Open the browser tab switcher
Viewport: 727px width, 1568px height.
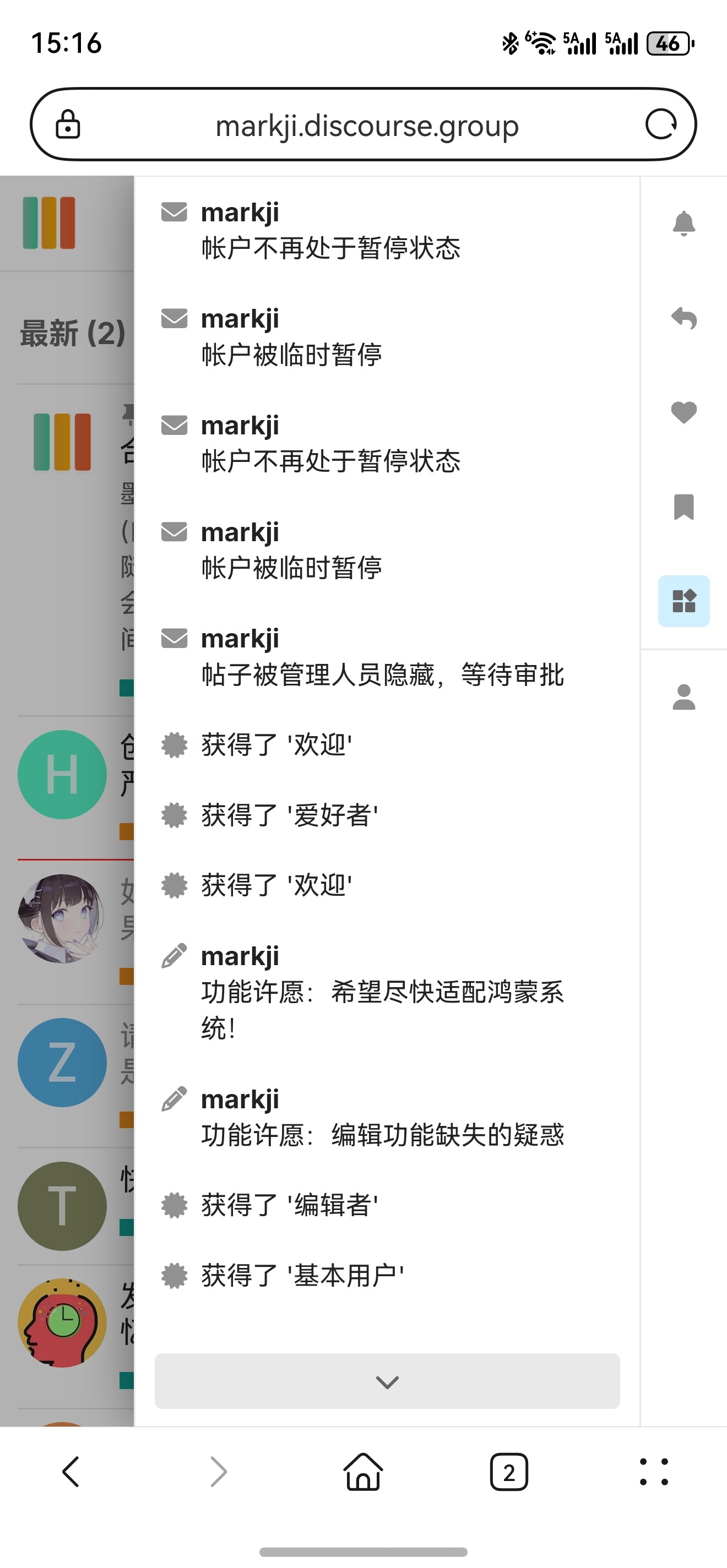(x=508, y=1472)
